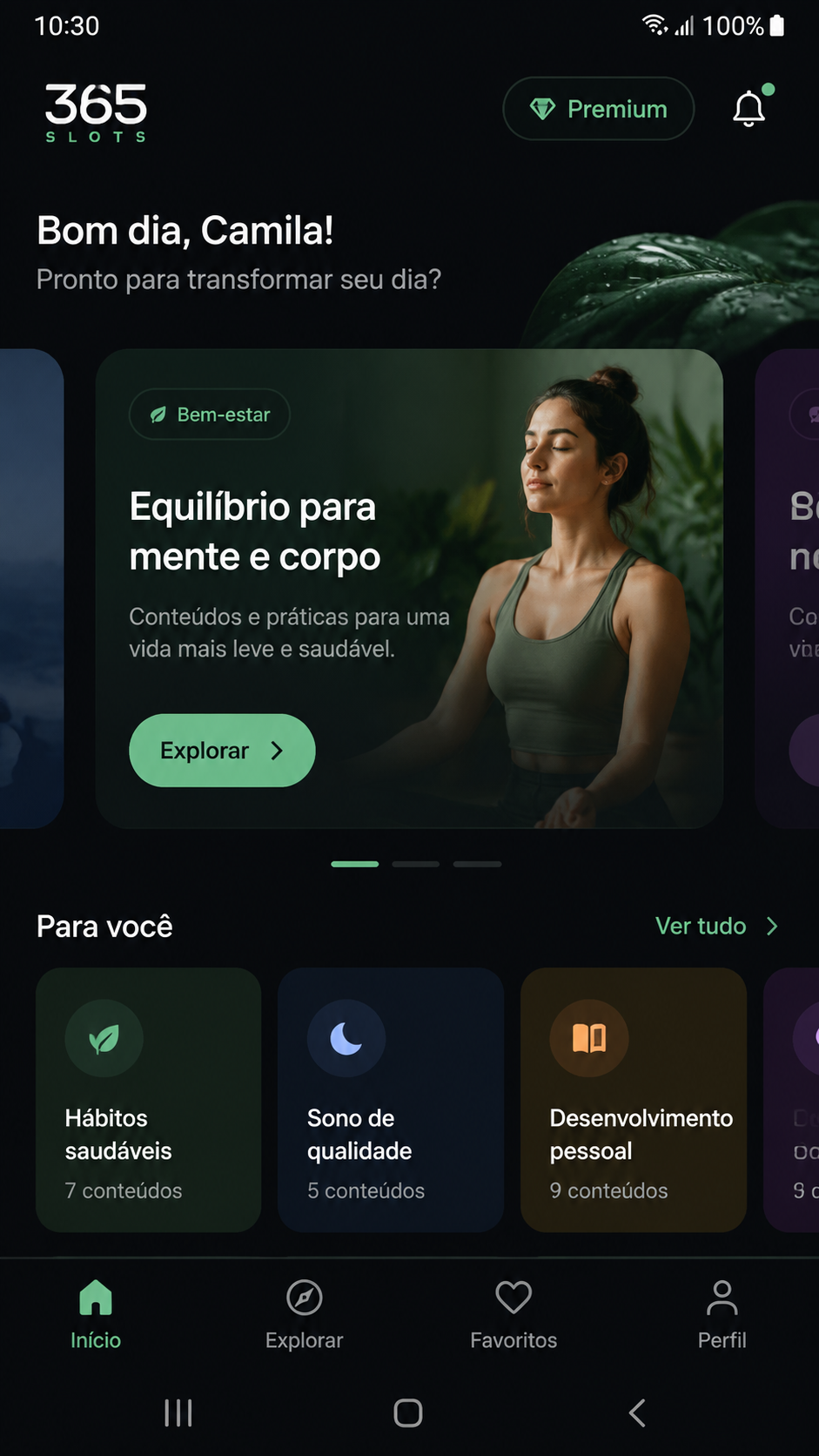Open the notifications bell
Screen dimensions: 819x1456
(x=749, y=108)
